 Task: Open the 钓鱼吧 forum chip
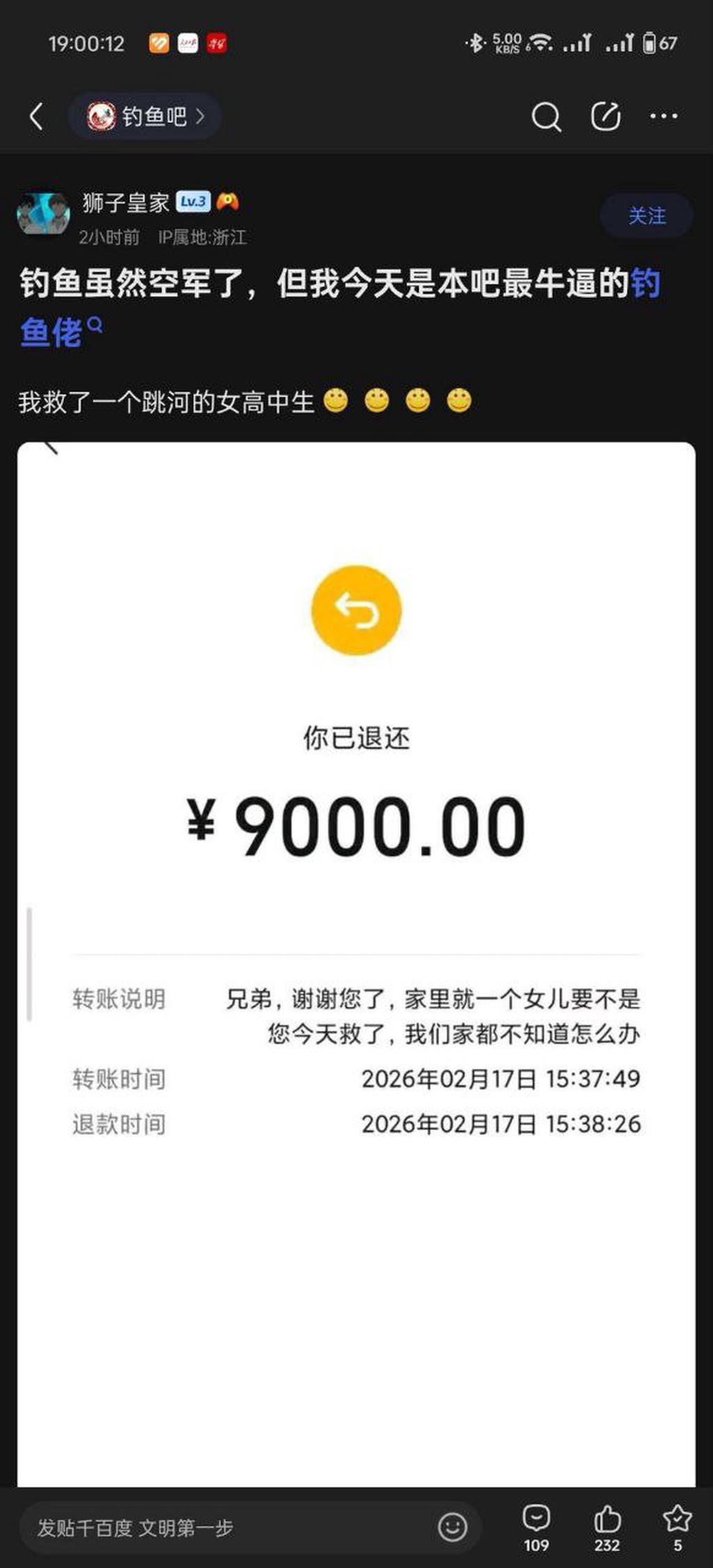tap(146, 116)
